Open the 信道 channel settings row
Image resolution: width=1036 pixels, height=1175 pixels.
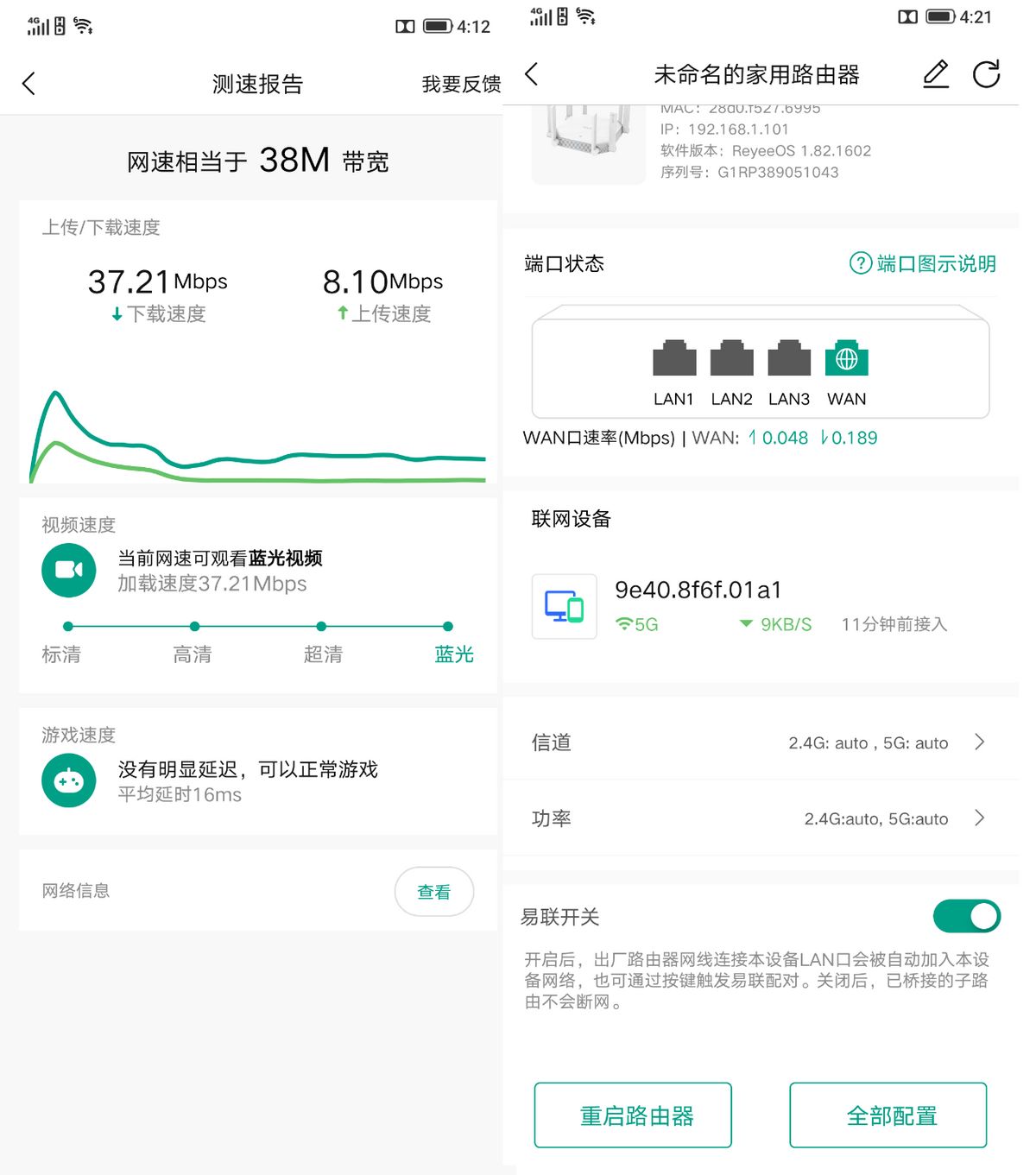(x=760, y=742)
